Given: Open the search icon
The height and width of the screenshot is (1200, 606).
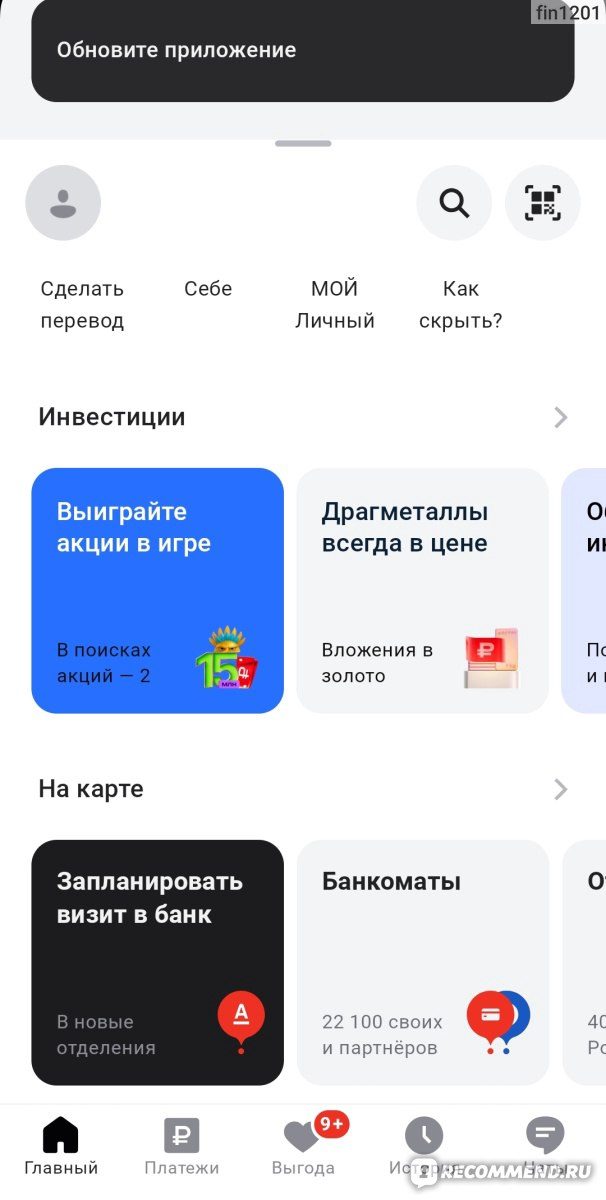Looking at the screenshot, I should pos(454,203).
